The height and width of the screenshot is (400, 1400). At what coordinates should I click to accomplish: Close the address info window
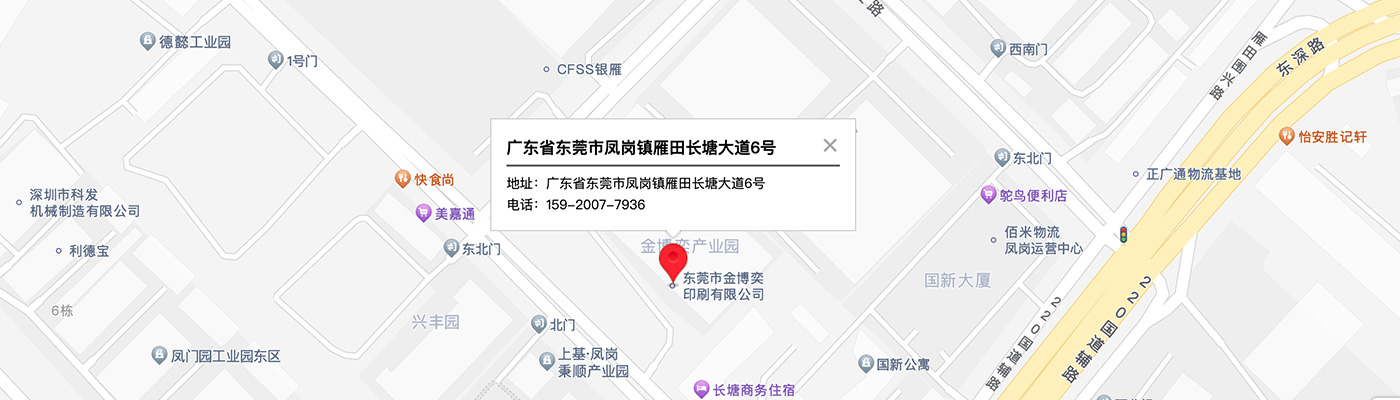point(829,146)
